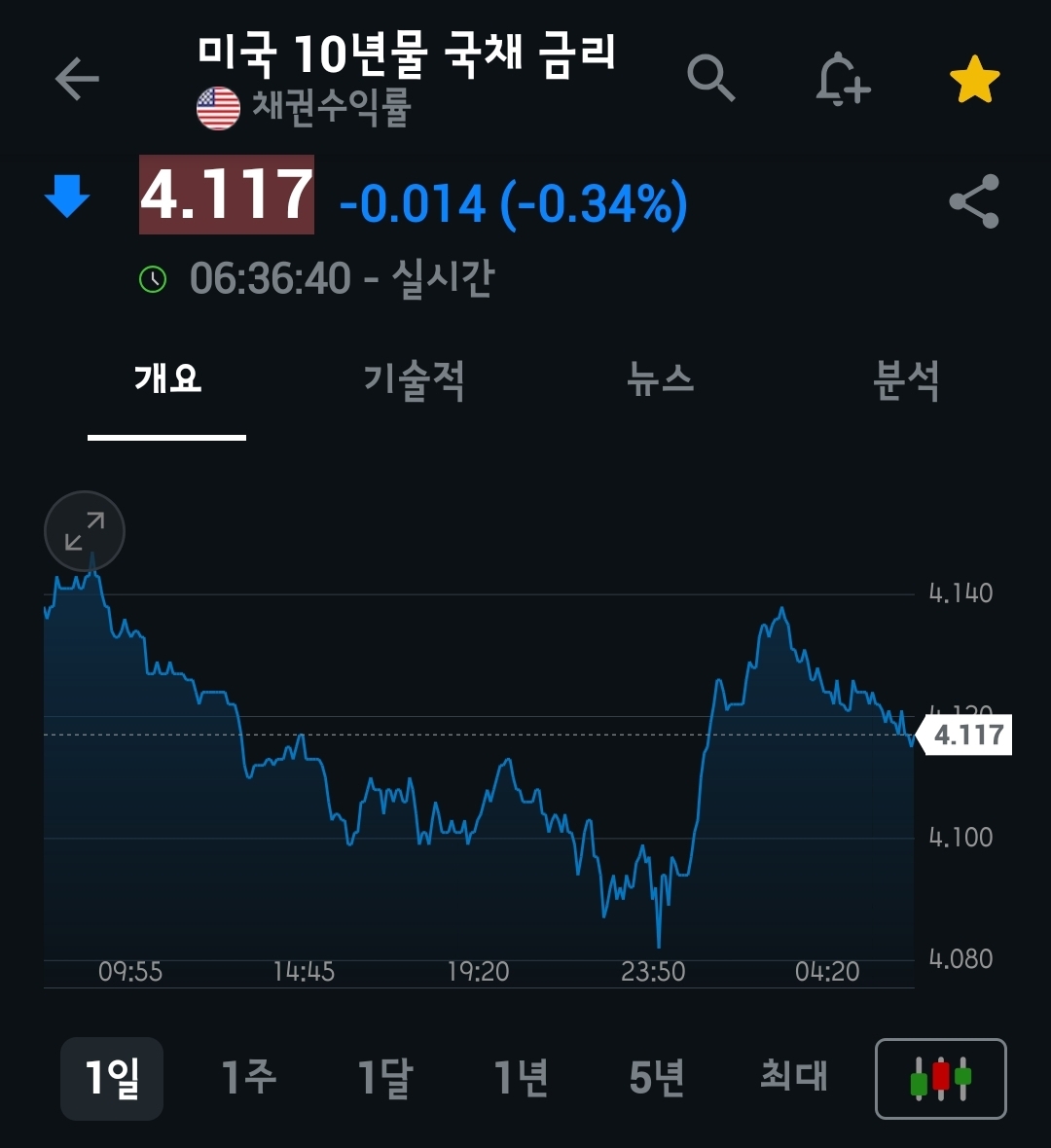
Task: Go back using the arrow icon
Action: point(77,79)
